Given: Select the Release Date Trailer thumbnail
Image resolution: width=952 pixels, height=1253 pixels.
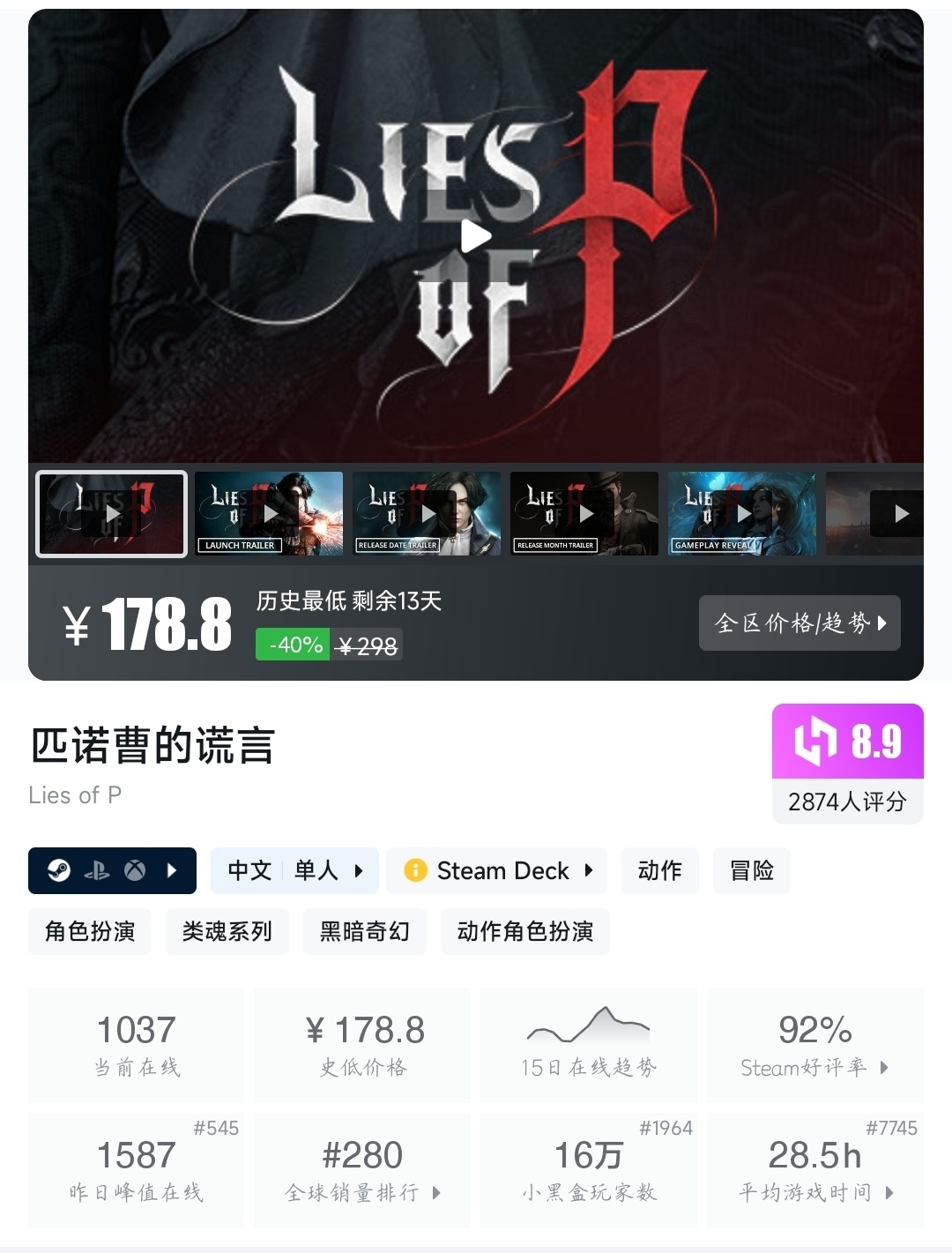Looking at the screenshot, I should [x=427, y=514].
